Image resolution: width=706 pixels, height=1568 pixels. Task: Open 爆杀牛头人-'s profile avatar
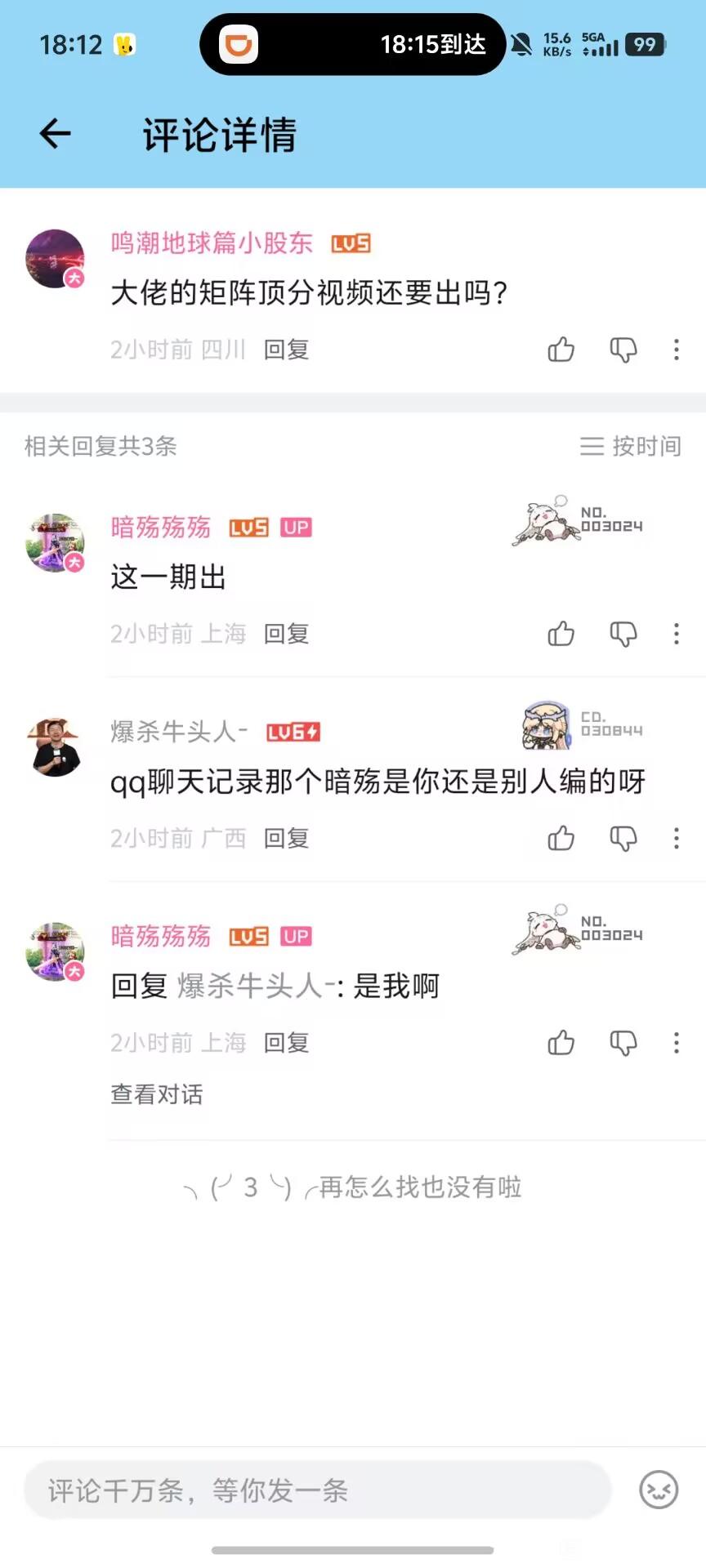[56, 747]
